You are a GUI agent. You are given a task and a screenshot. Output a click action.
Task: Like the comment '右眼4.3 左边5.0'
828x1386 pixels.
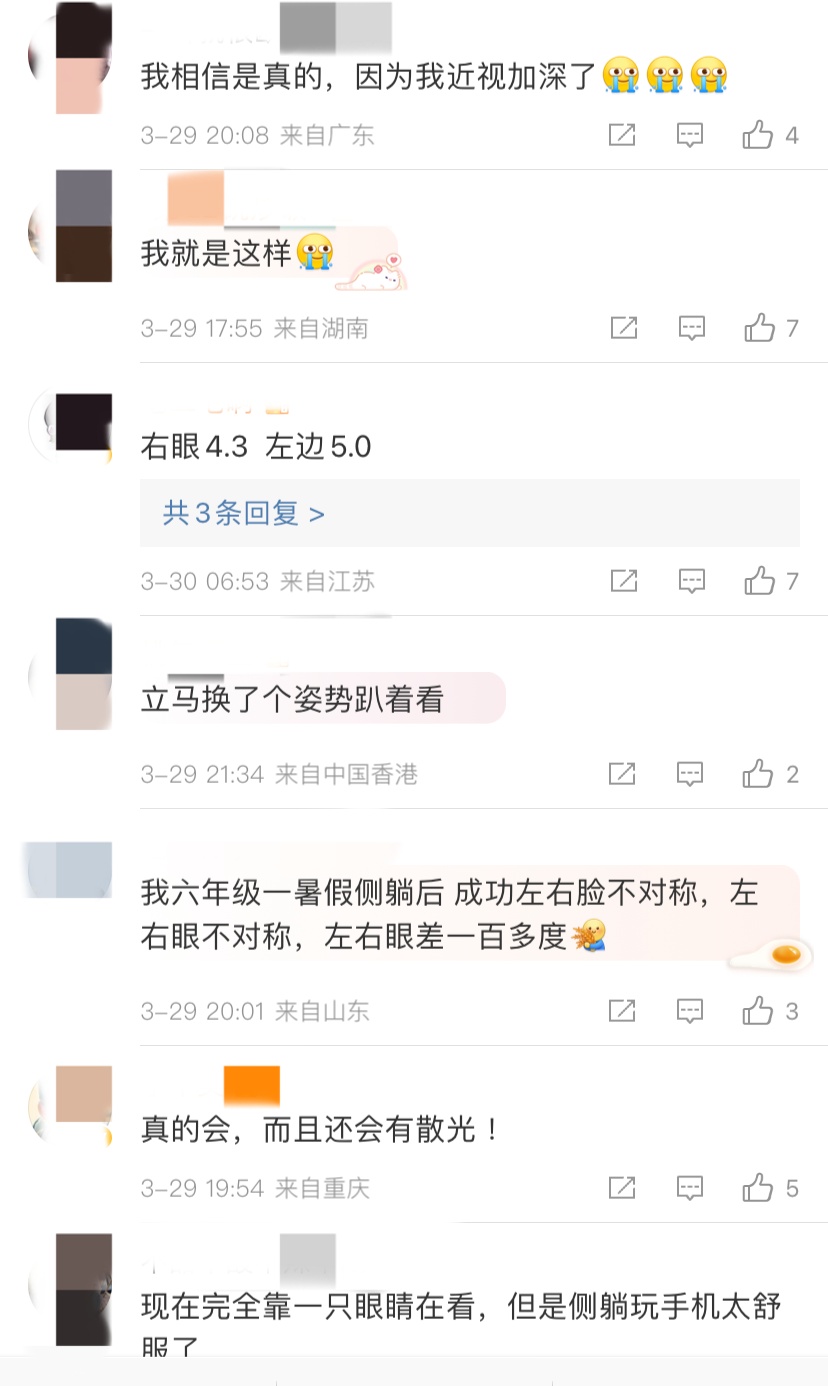point(760,580)
